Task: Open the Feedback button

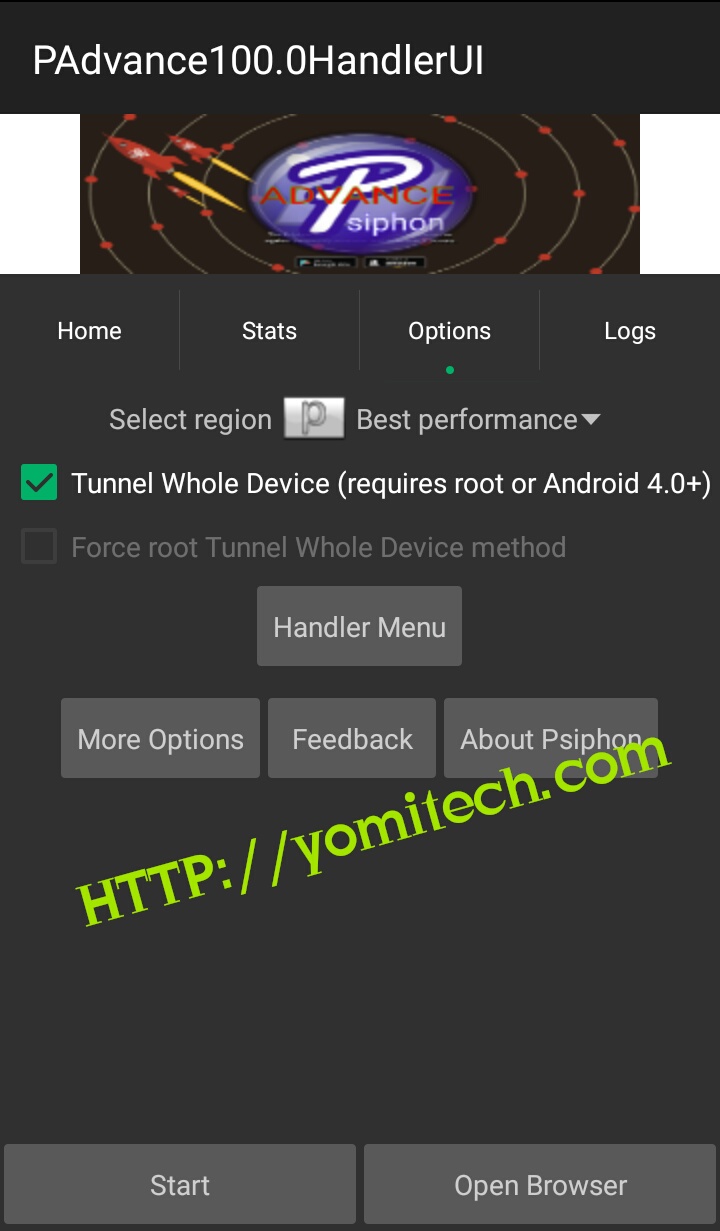Action: click(x=352, y=739)
